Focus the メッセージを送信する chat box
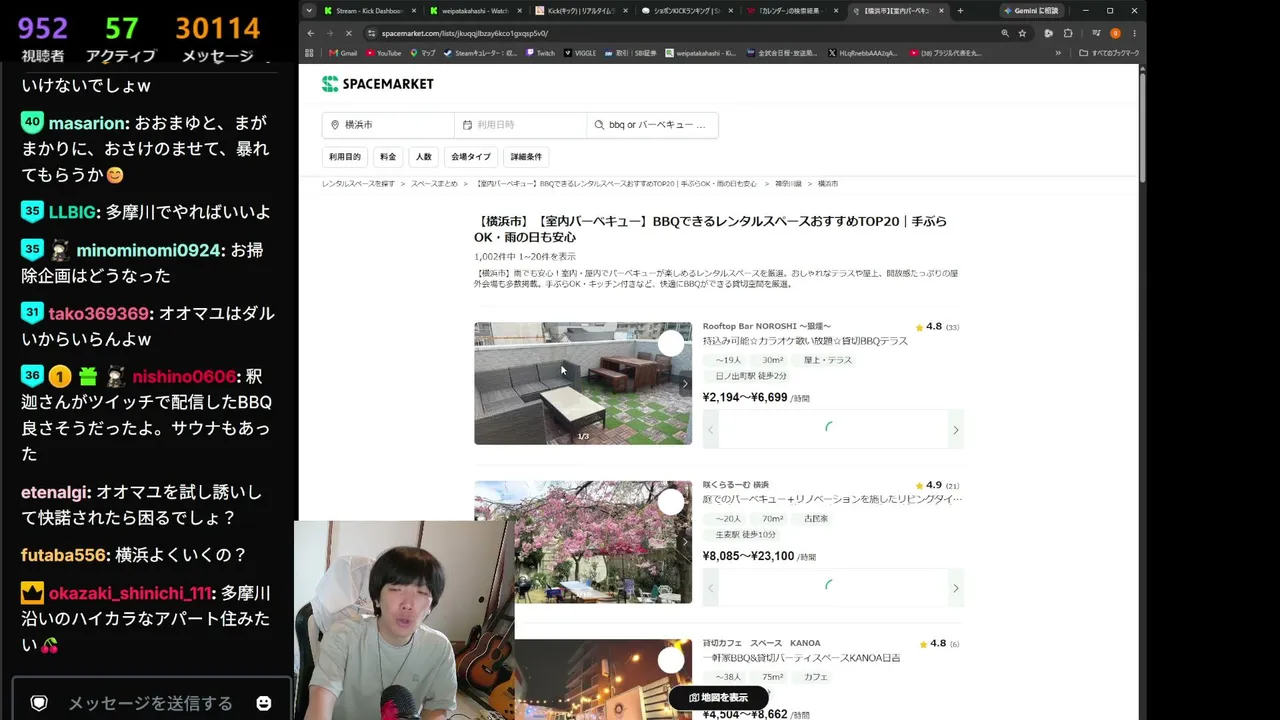 pyautogui.click(x=150, y=703)
